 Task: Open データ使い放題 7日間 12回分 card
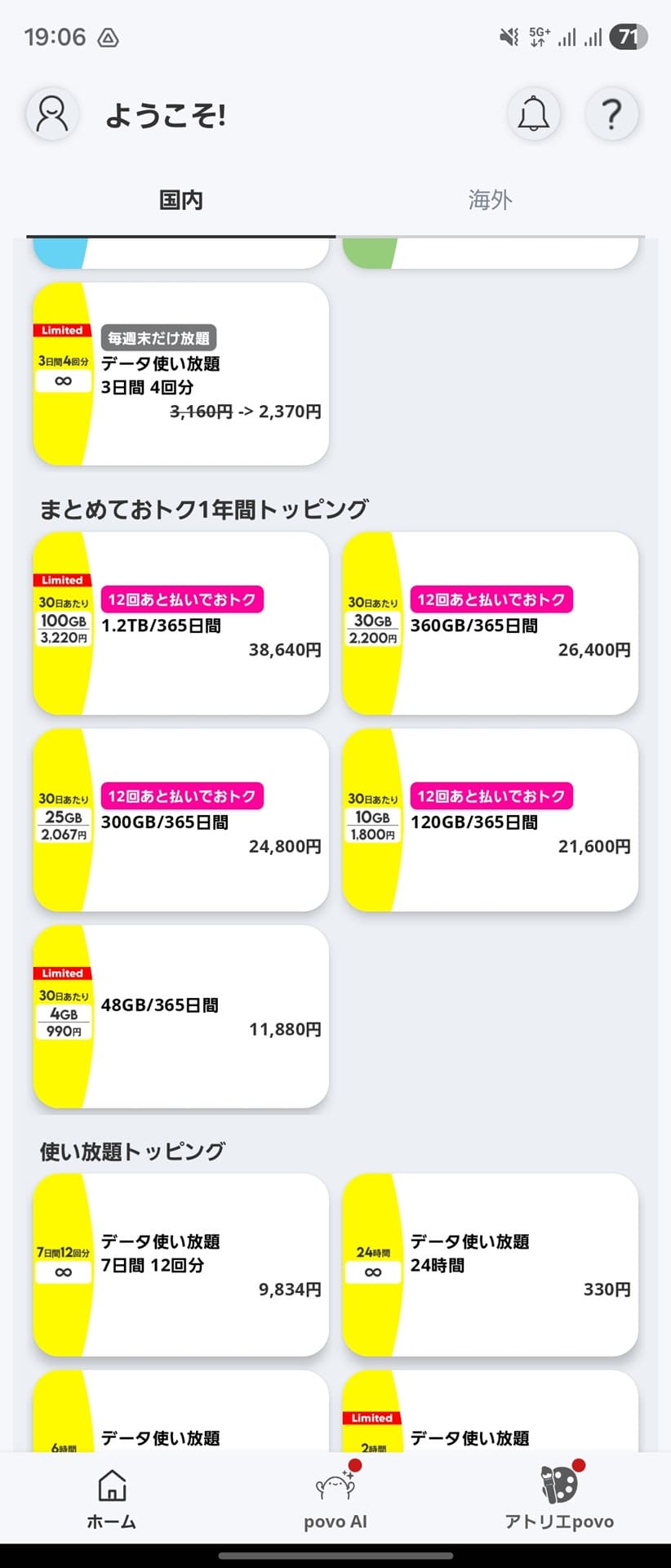pos(180,1265)
